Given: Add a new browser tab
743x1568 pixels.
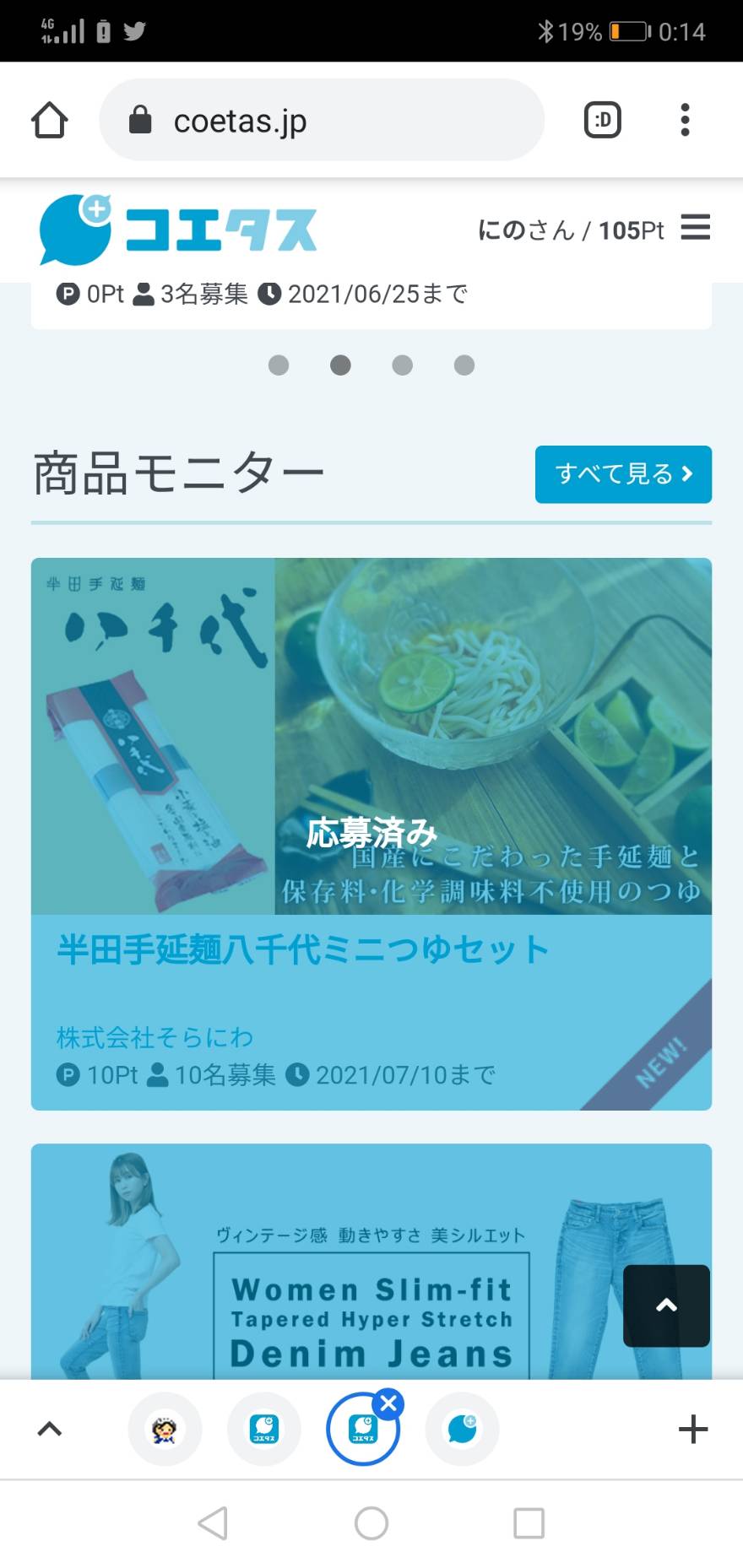Looking at the screenshot, I should [693, 1429].
